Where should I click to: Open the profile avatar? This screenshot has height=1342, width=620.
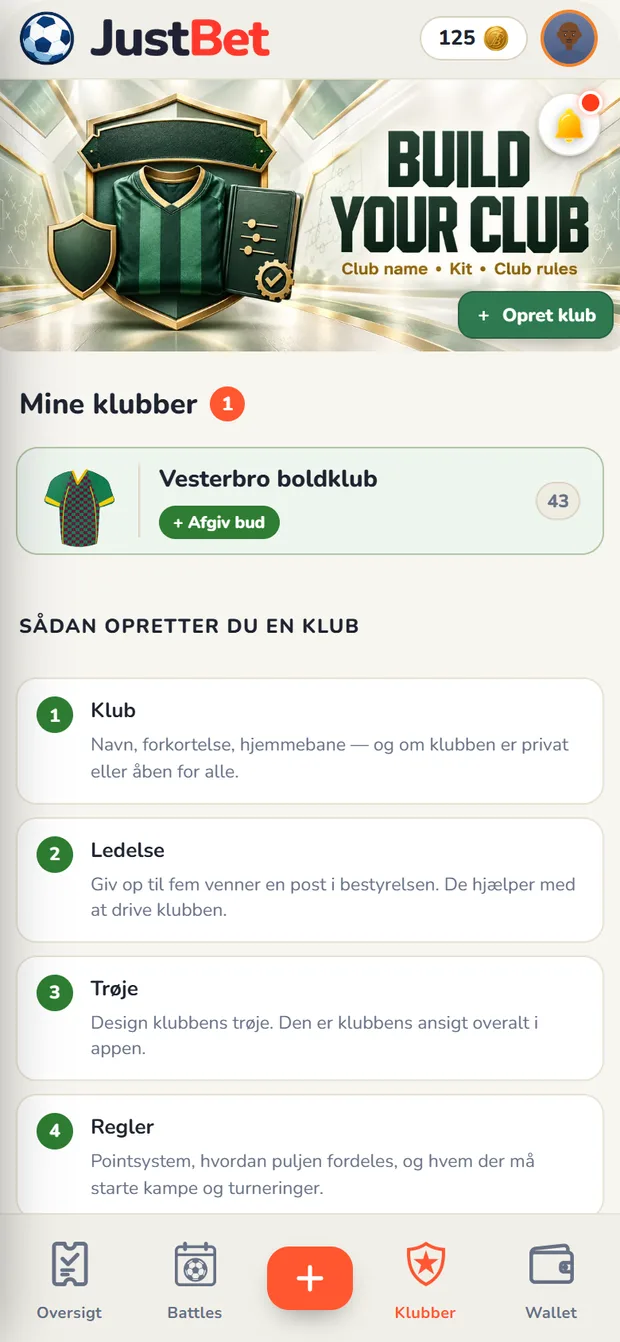click(569, 39)
